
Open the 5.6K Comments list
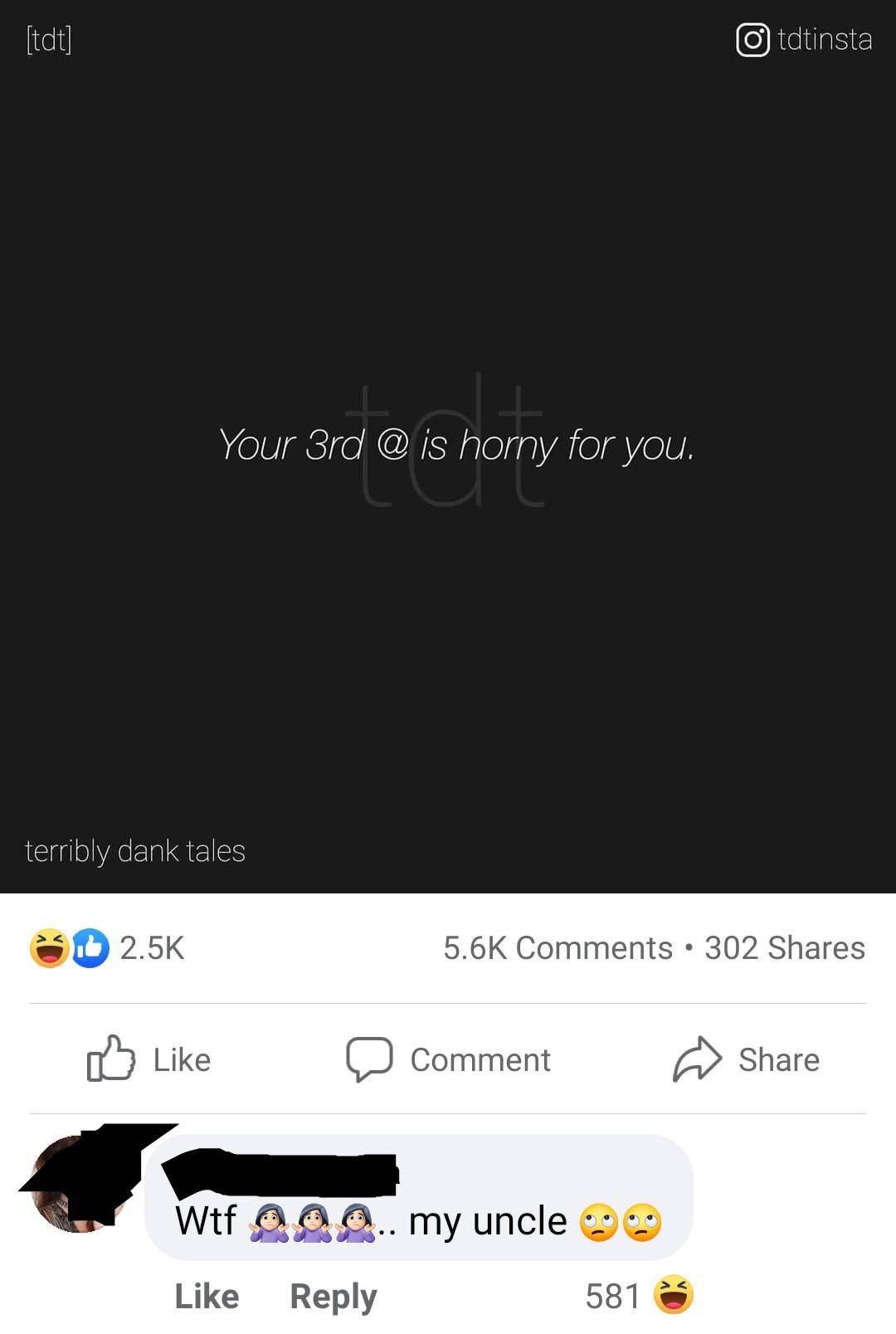pyautogui.click(x=558, y=947)
